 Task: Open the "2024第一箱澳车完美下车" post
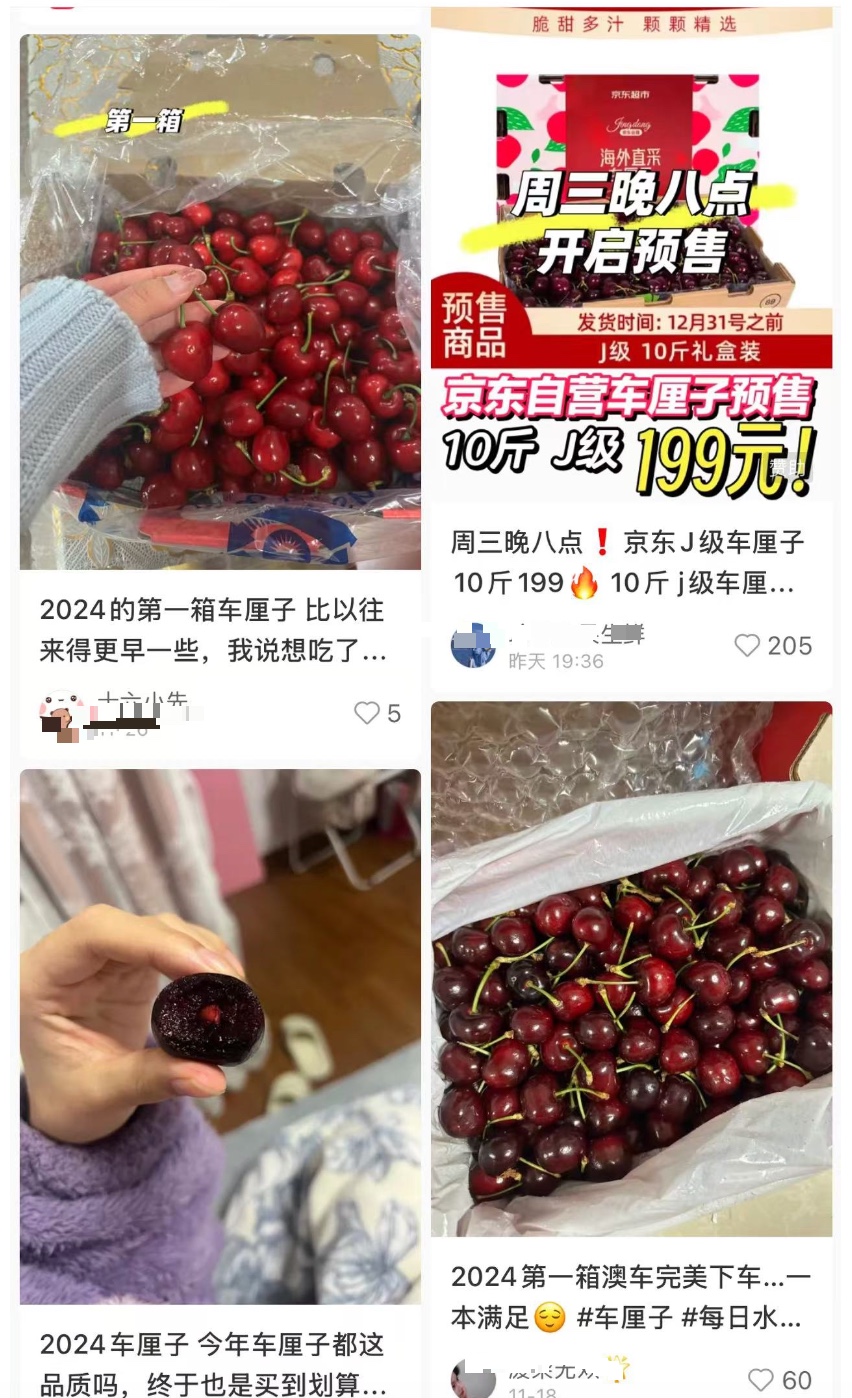coord(631,968)
